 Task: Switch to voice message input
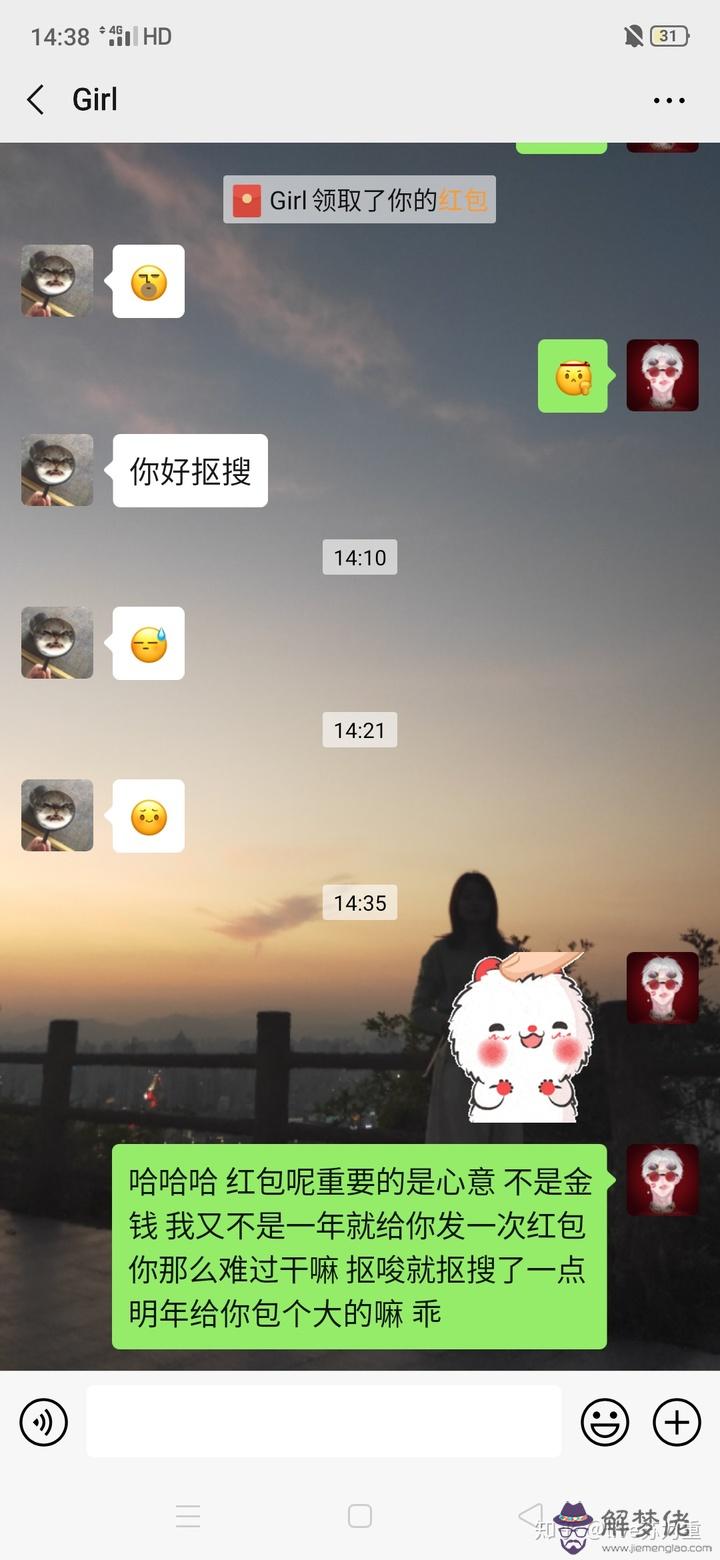coord(44,1422)
